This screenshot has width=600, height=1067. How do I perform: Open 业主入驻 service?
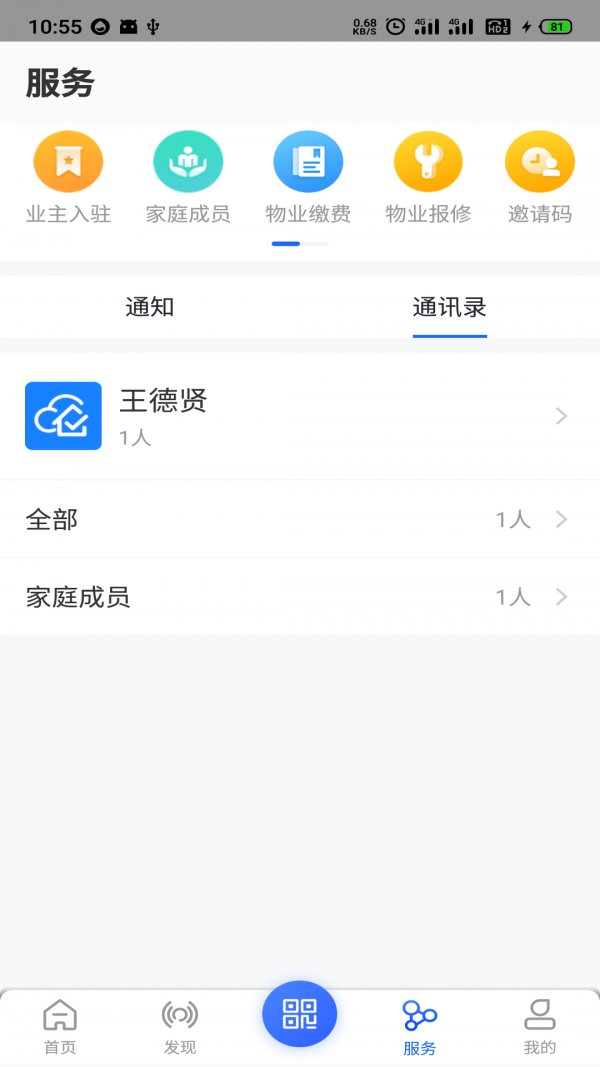point(68,178)
